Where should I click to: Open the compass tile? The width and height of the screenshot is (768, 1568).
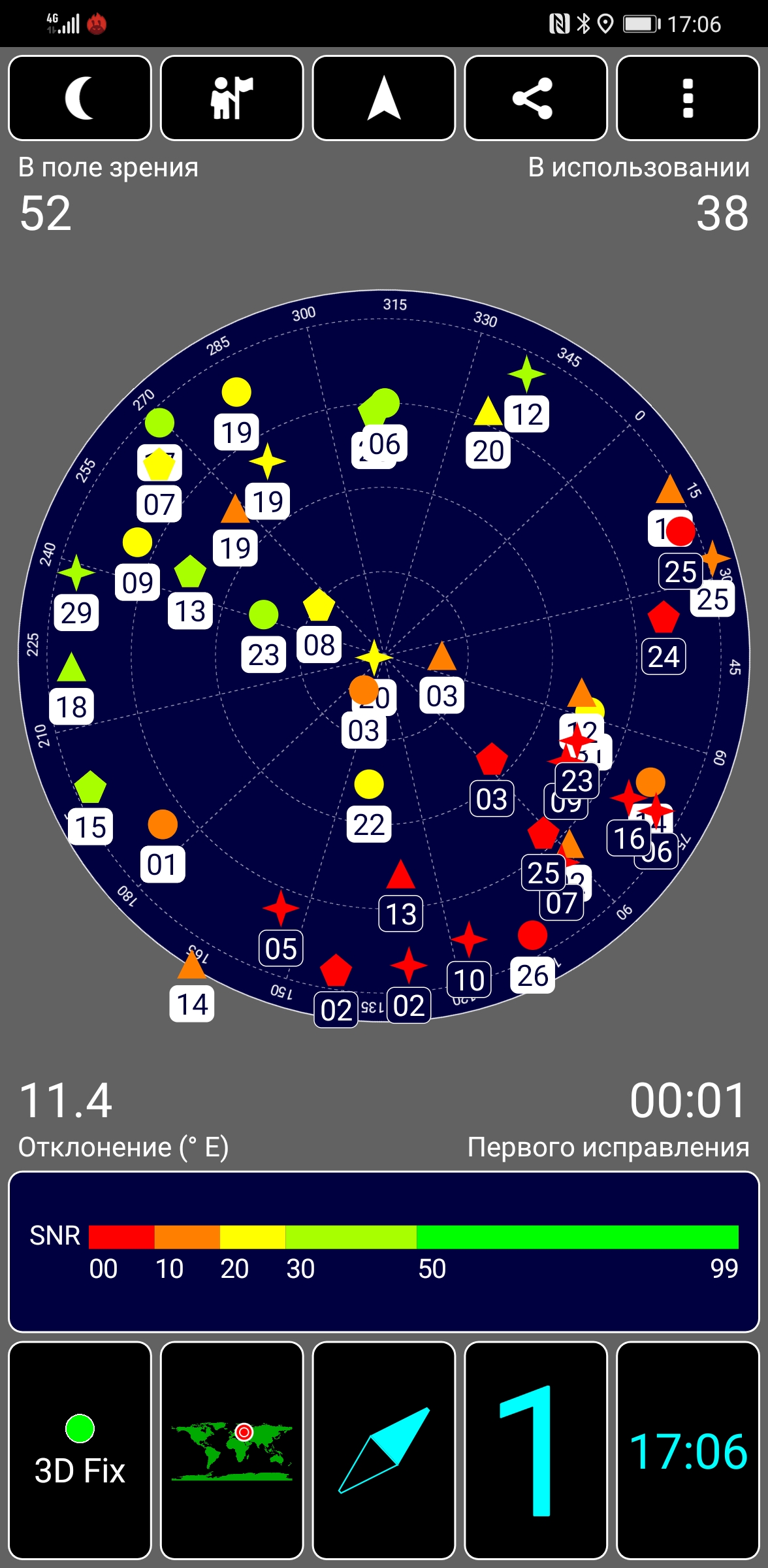click(384, 1450)
